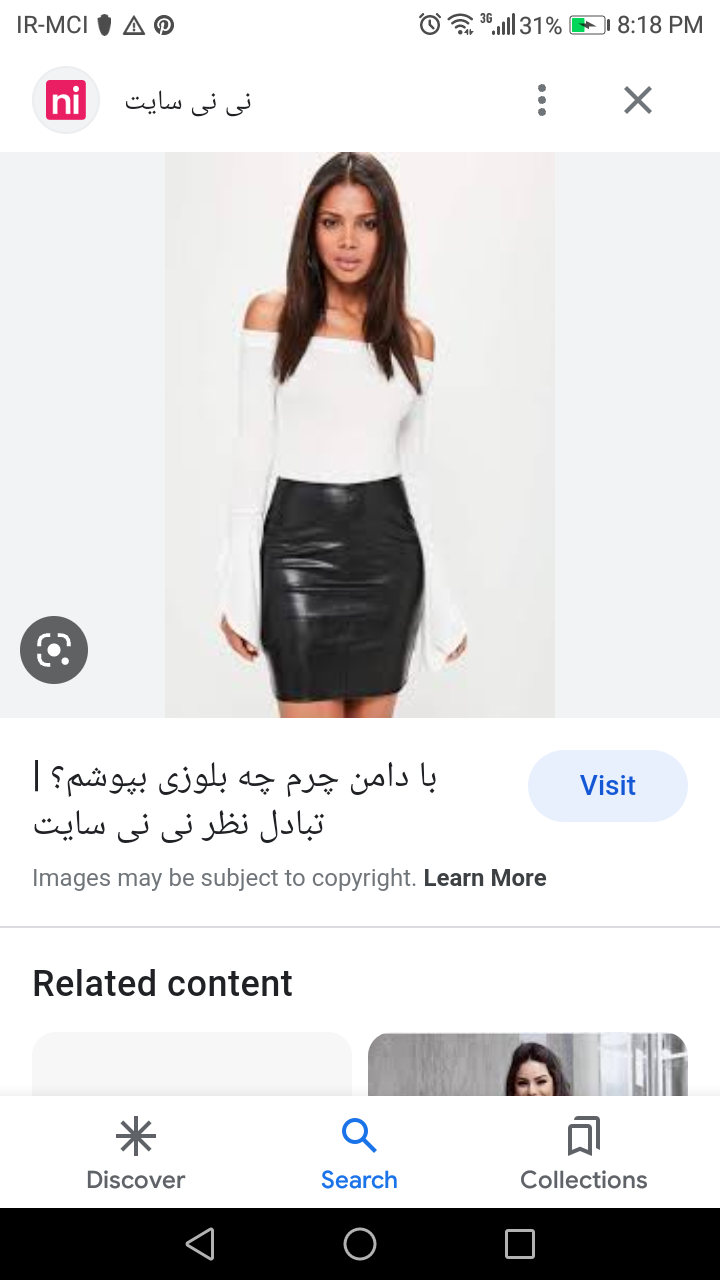
Task: Return to the home screen
Action: (360, 1244)
